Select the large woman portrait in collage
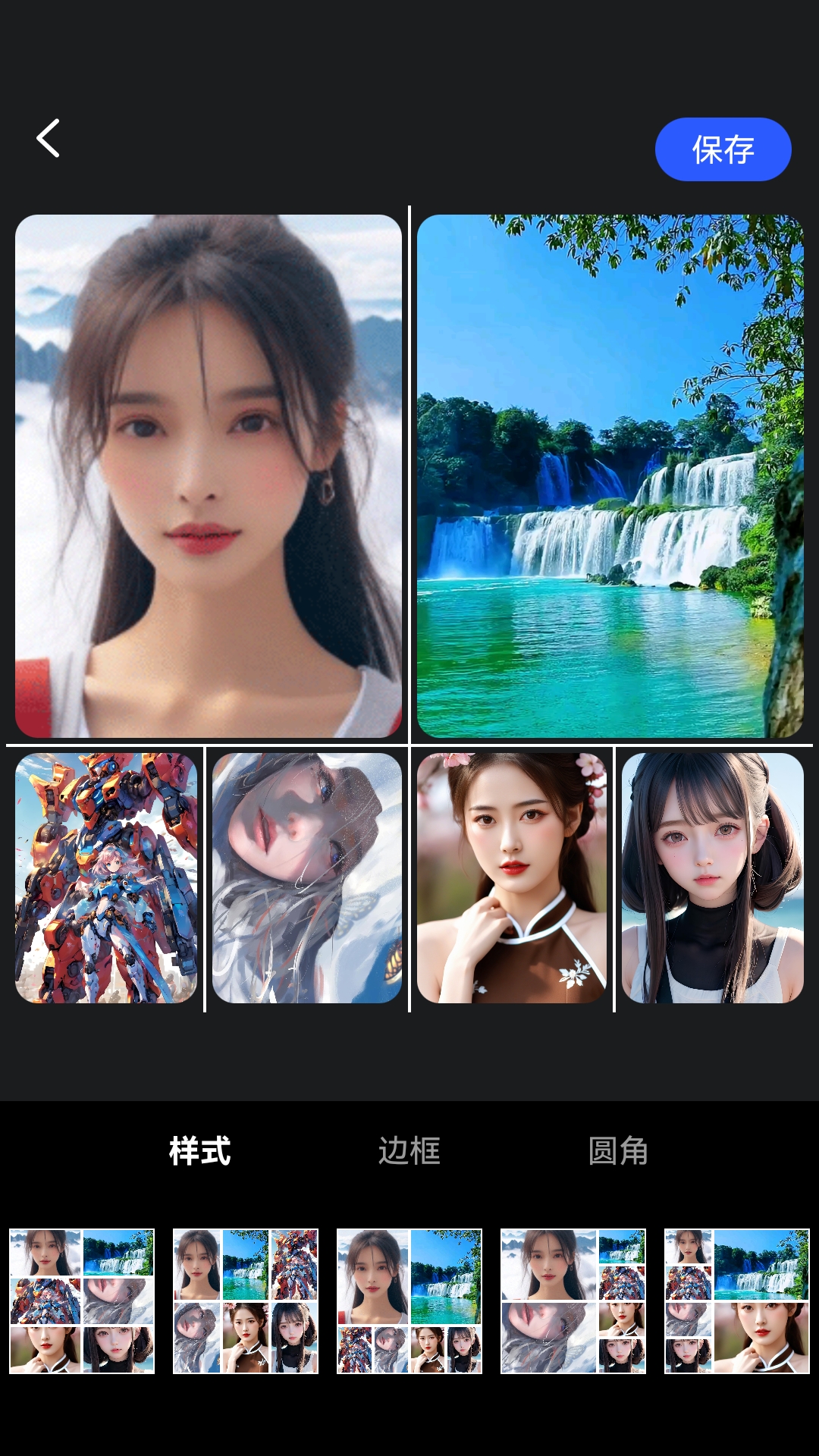 (209, 475)
